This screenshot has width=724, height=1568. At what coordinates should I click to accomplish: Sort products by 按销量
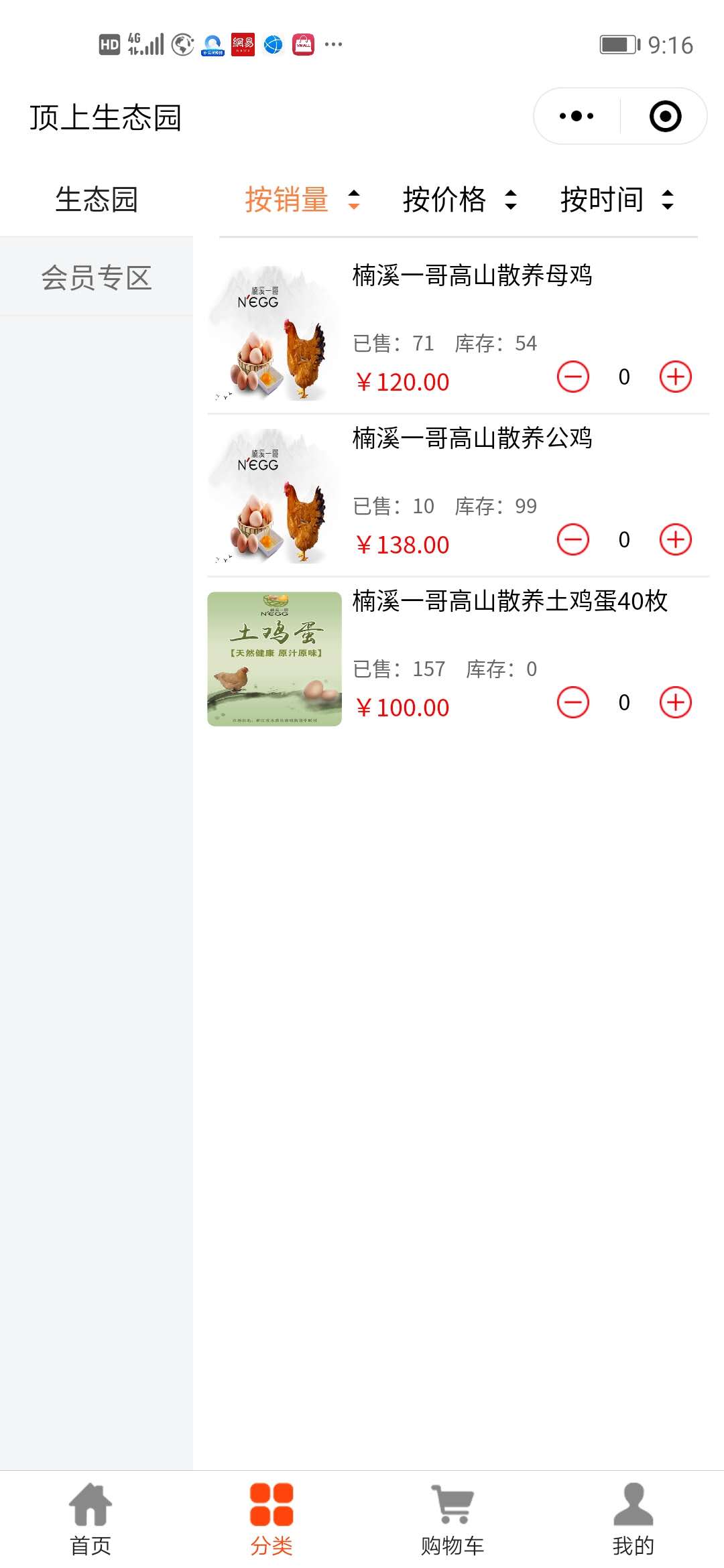tap(302, 200)
